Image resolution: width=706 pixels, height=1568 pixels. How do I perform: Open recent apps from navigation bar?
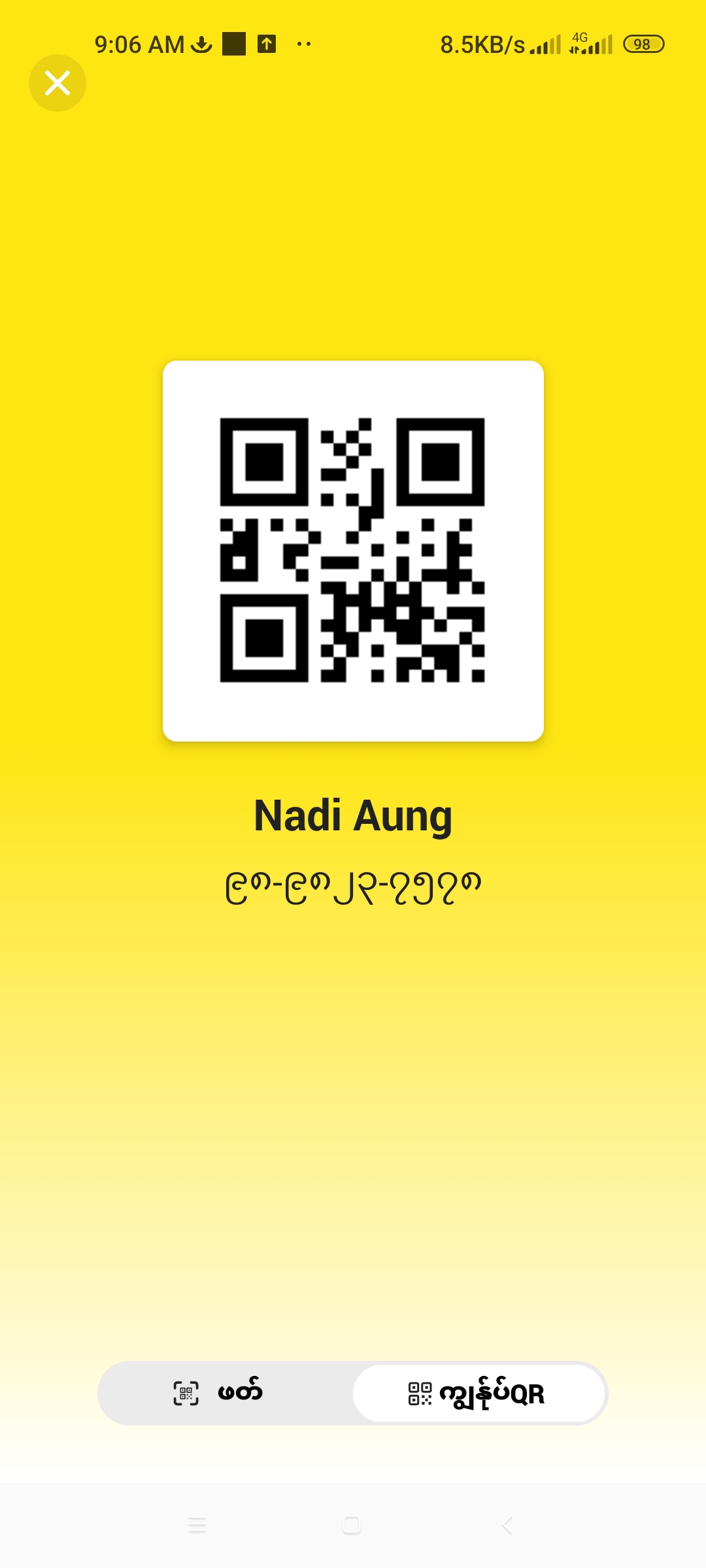point(197,1526)
